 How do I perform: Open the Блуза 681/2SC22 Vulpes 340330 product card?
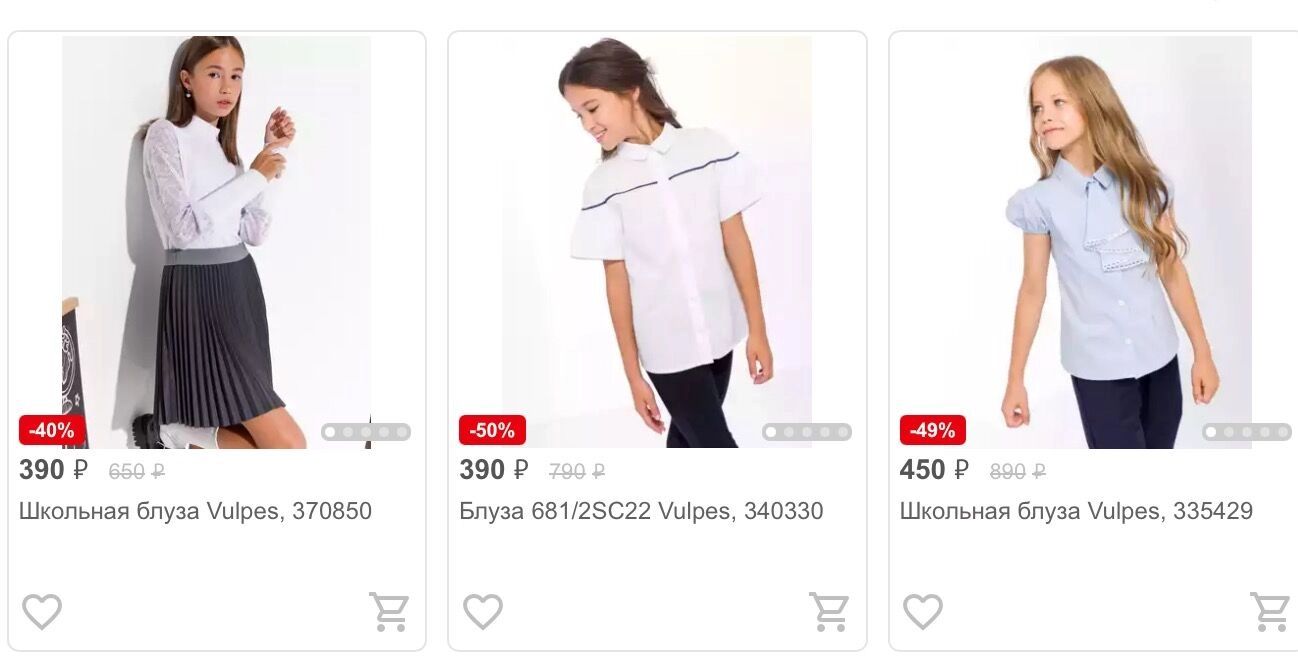(x=641, y=511)
